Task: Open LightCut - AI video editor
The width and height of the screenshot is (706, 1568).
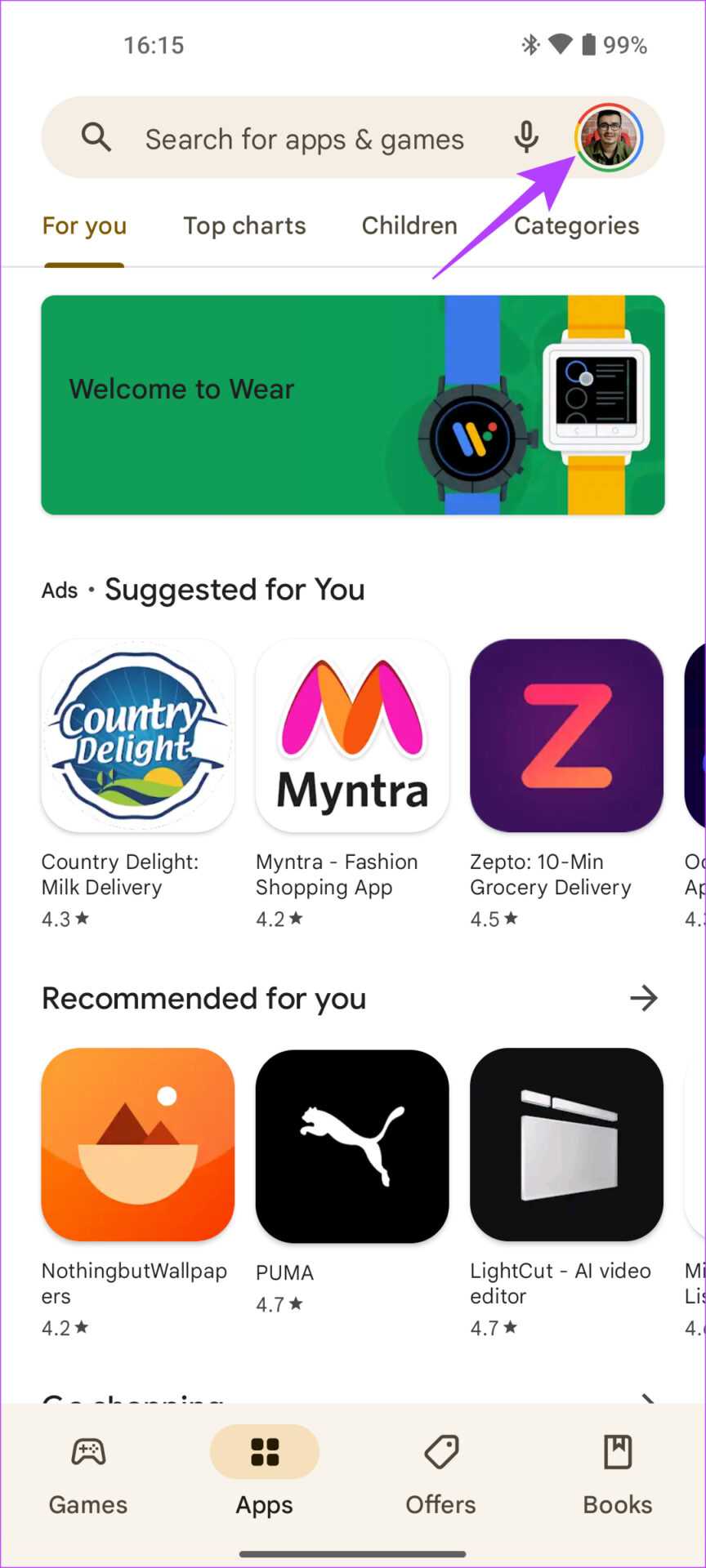Action: (566, 1144)
